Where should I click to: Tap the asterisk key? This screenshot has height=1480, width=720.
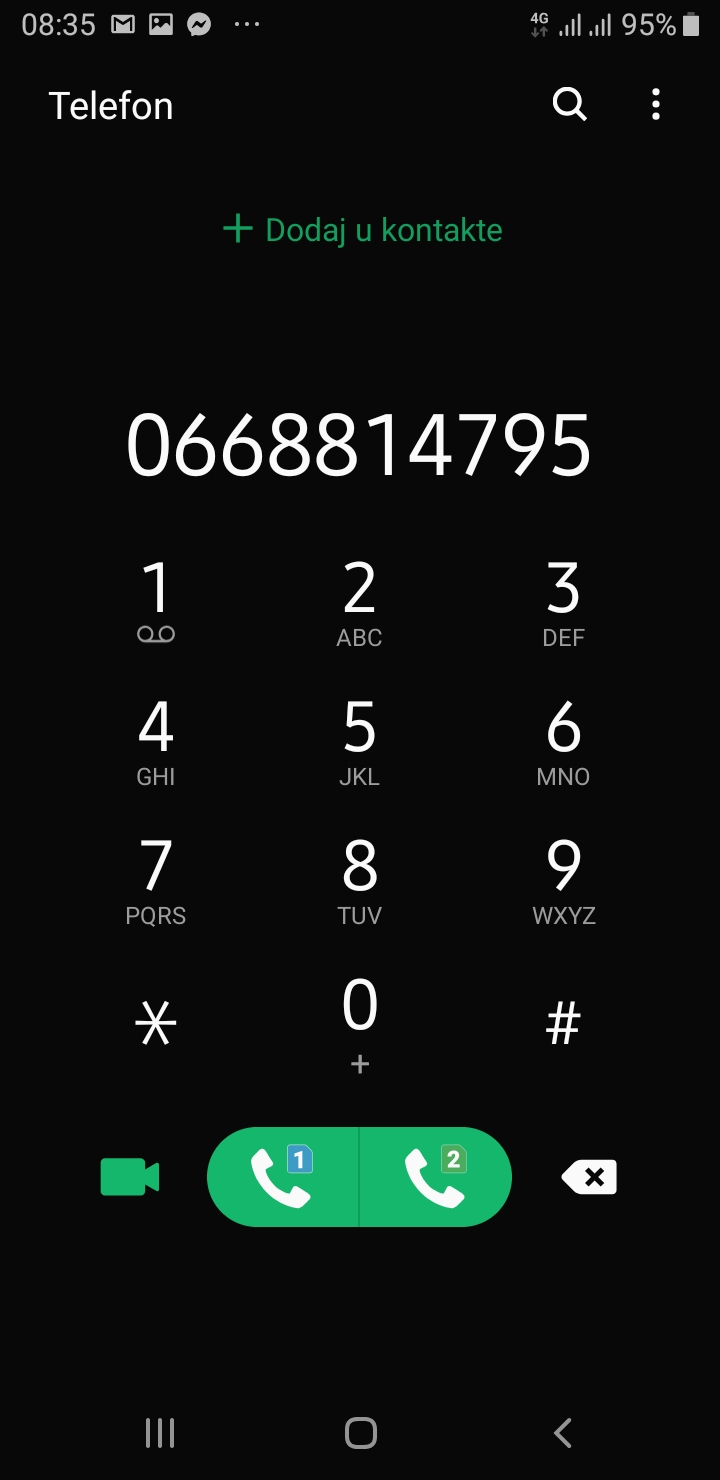click(156, 1024)
